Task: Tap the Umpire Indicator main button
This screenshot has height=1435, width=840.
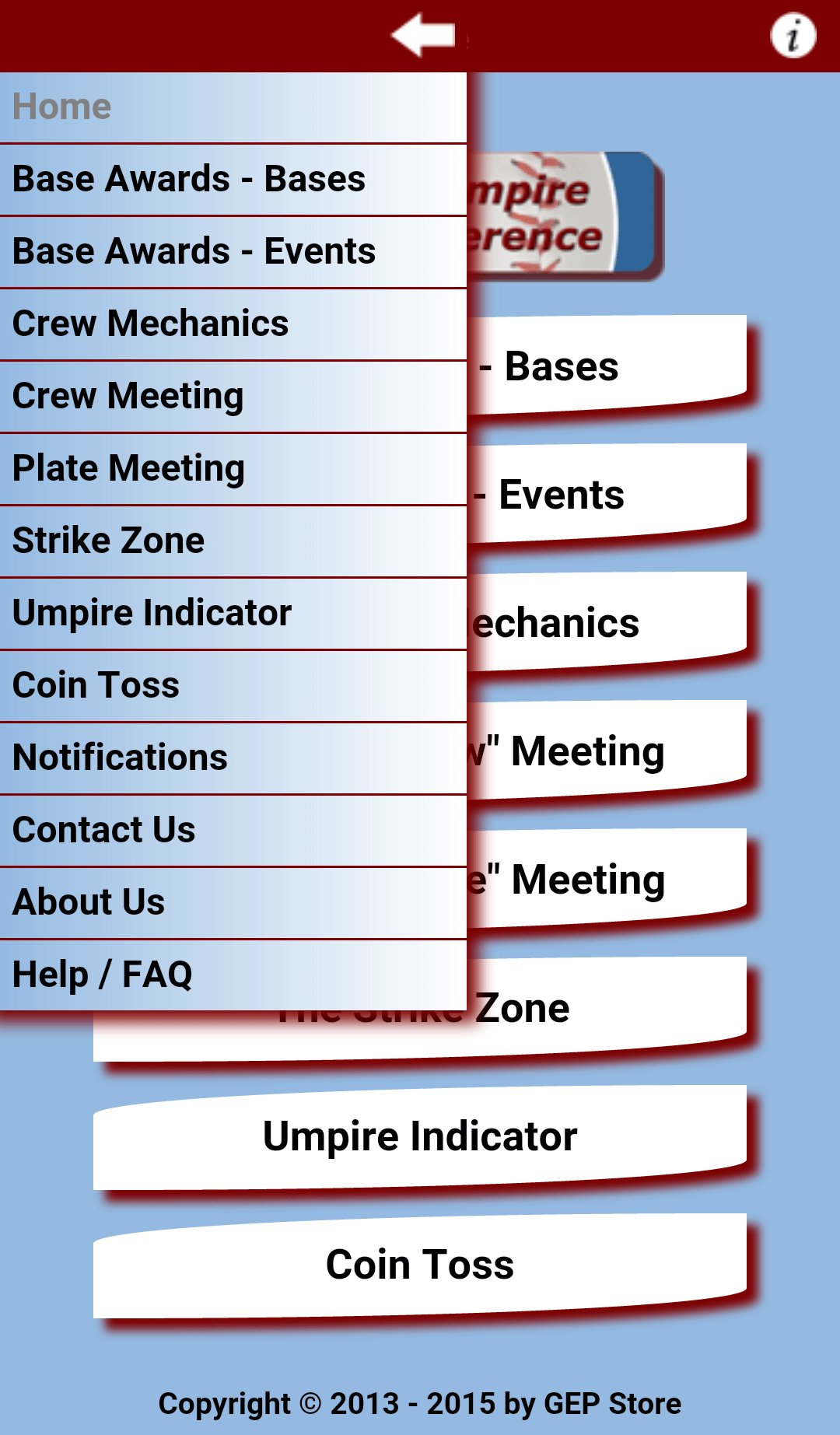Action: [420, 1137]
